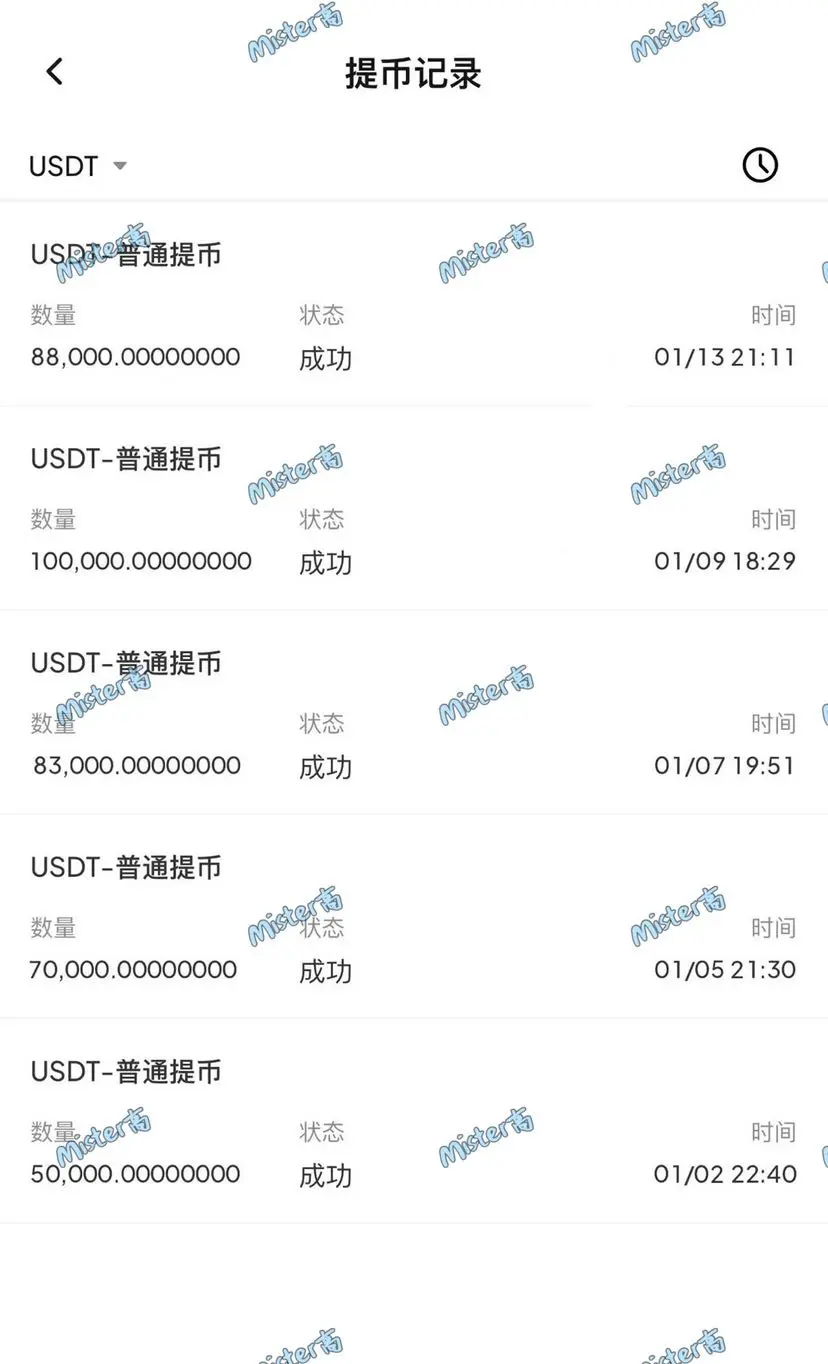Open the clock history filter icon

click(x=760, y=165)
